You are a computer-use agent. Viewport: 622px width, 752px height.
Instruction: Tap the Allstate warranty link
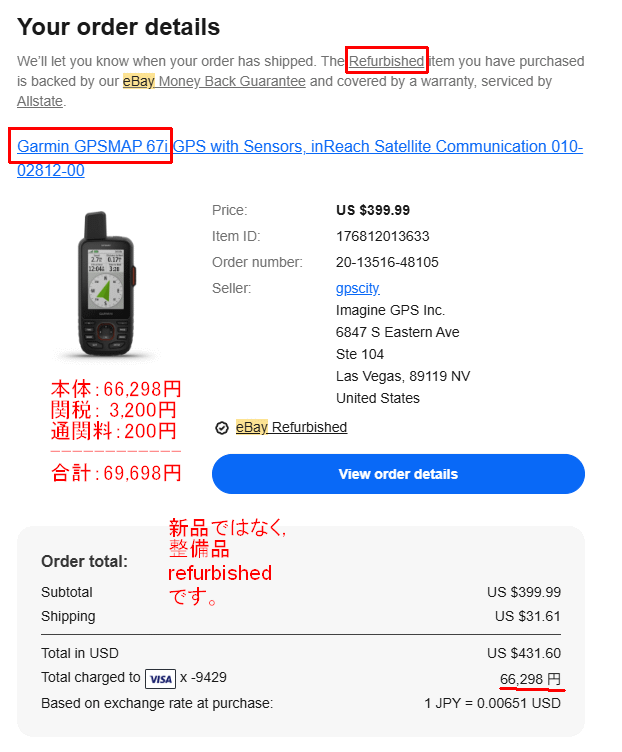coord(40,101)
